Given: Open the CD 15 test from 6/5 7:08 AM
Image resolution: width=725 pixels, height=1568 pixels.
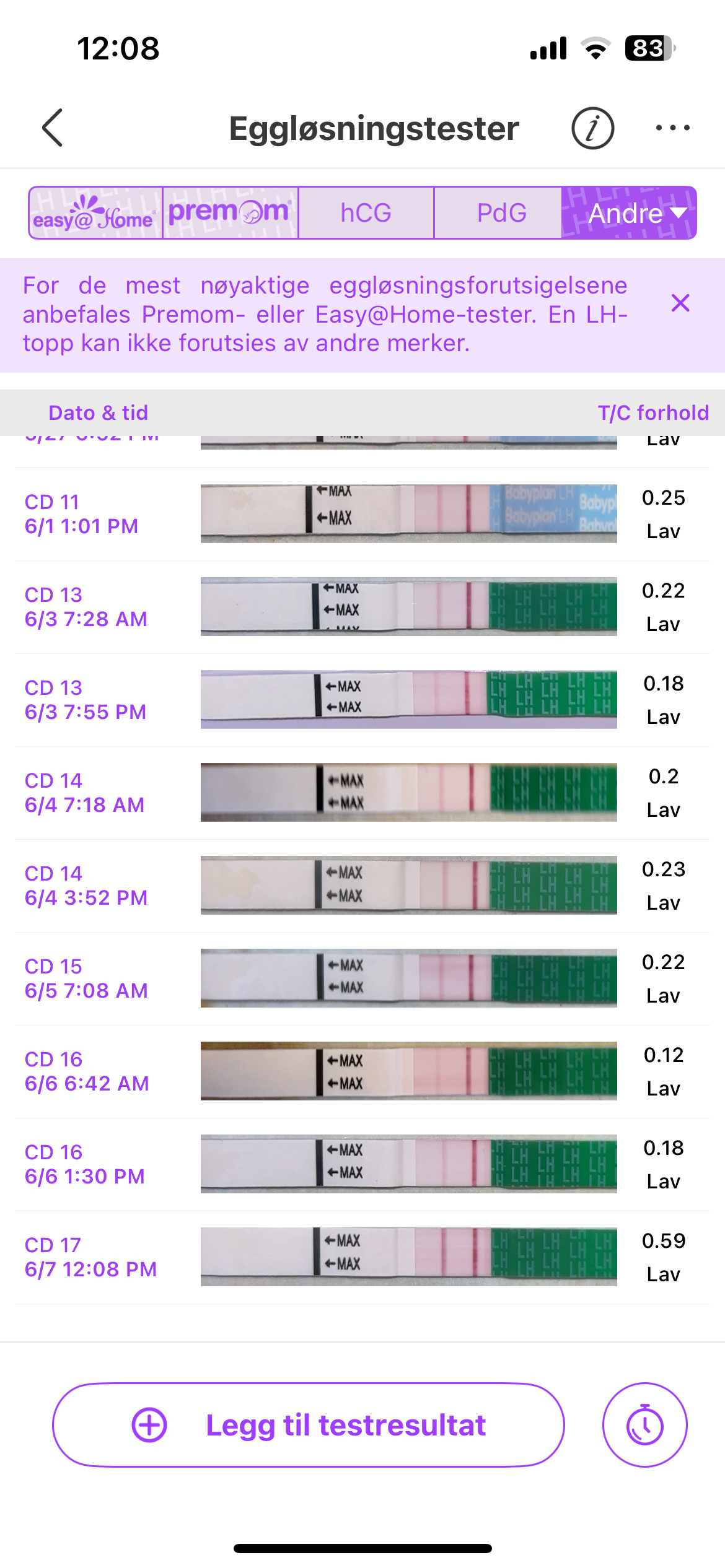Looking at the screenshot, I should pyautogui.click(x=362, y=978).
